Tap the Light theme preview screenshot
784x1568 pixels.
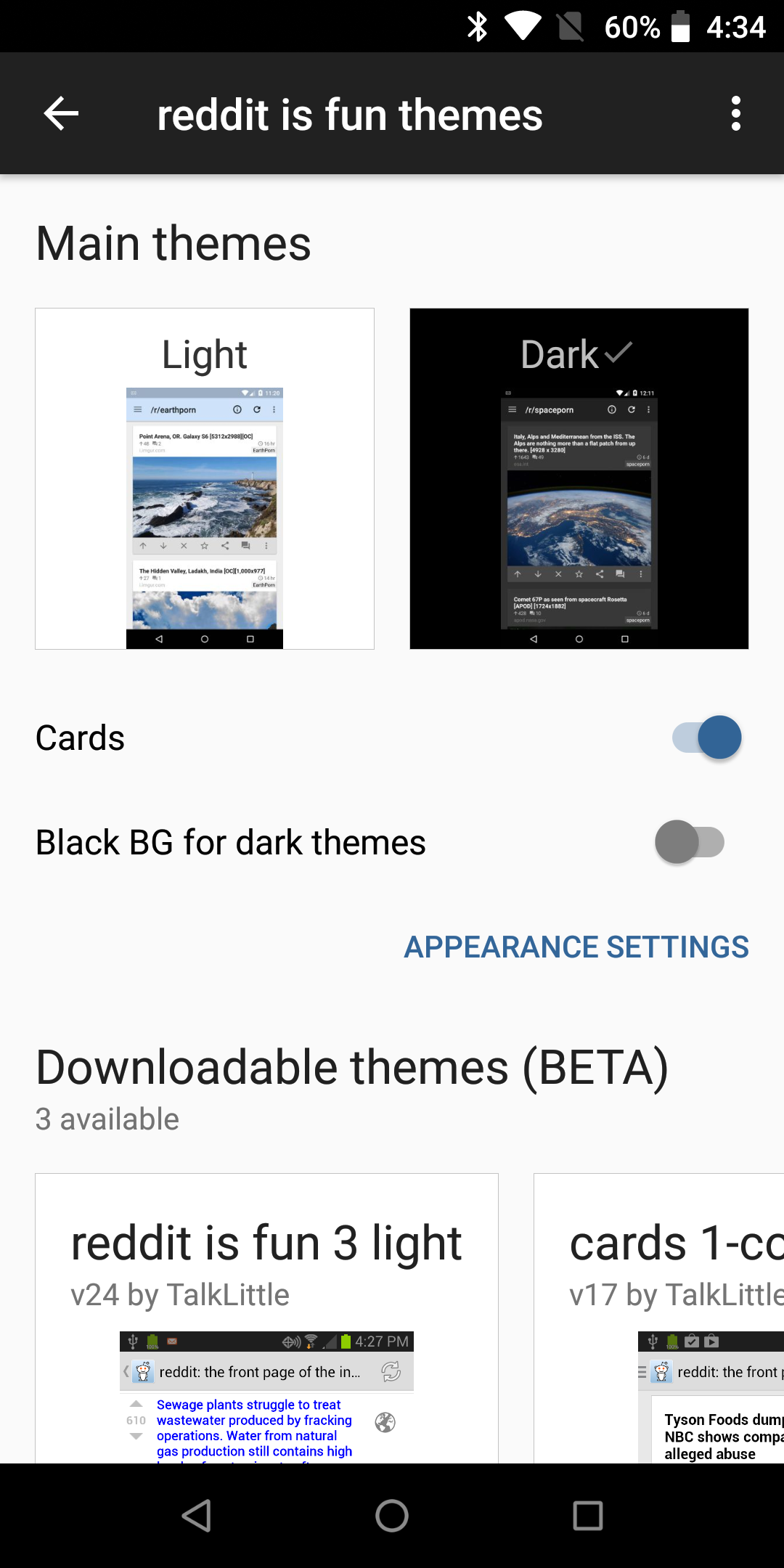[204, 515]
